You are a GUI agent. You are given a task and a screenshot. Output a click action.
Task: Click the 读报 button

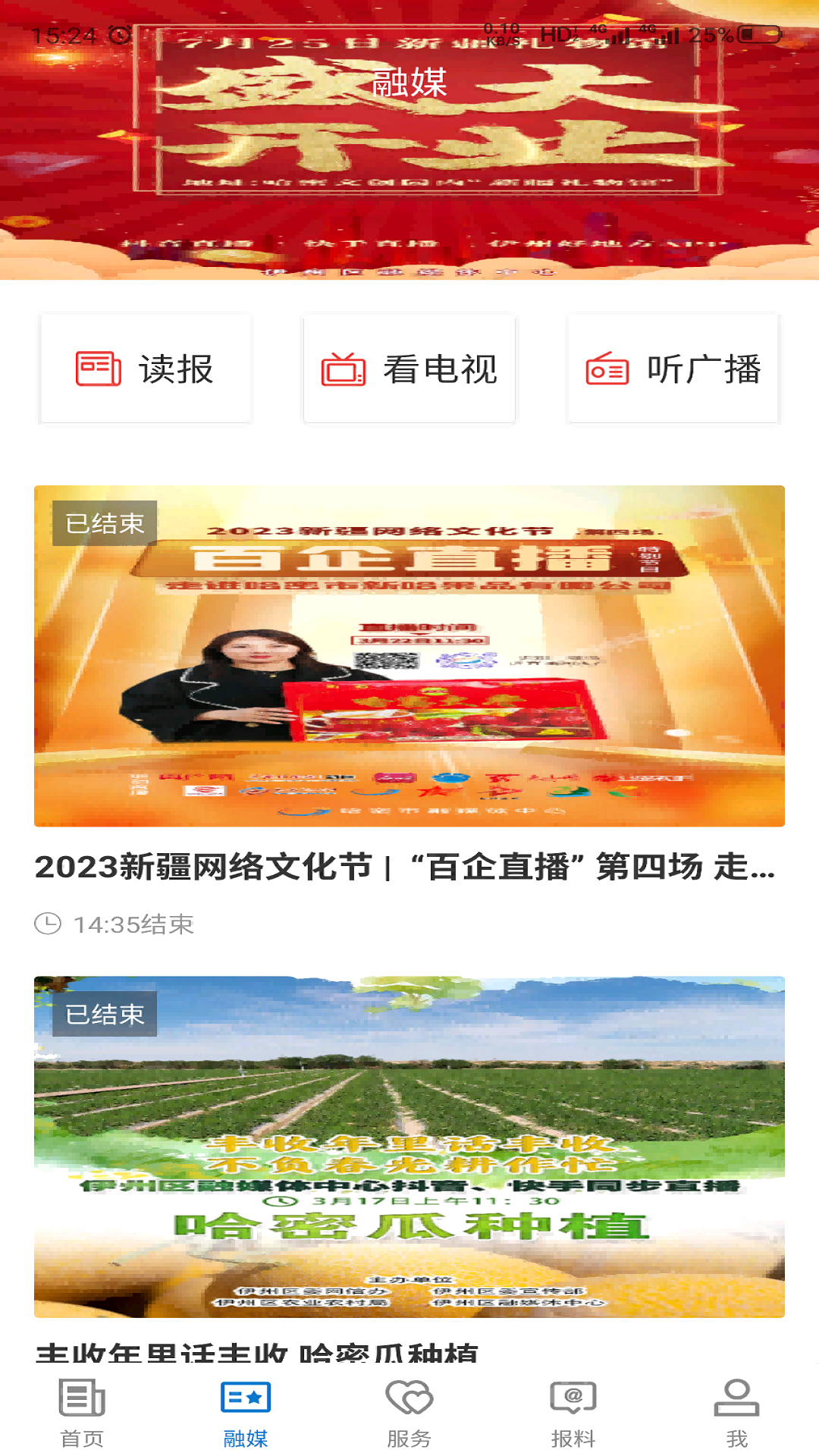pyautogui.click(x=144, y=369)
